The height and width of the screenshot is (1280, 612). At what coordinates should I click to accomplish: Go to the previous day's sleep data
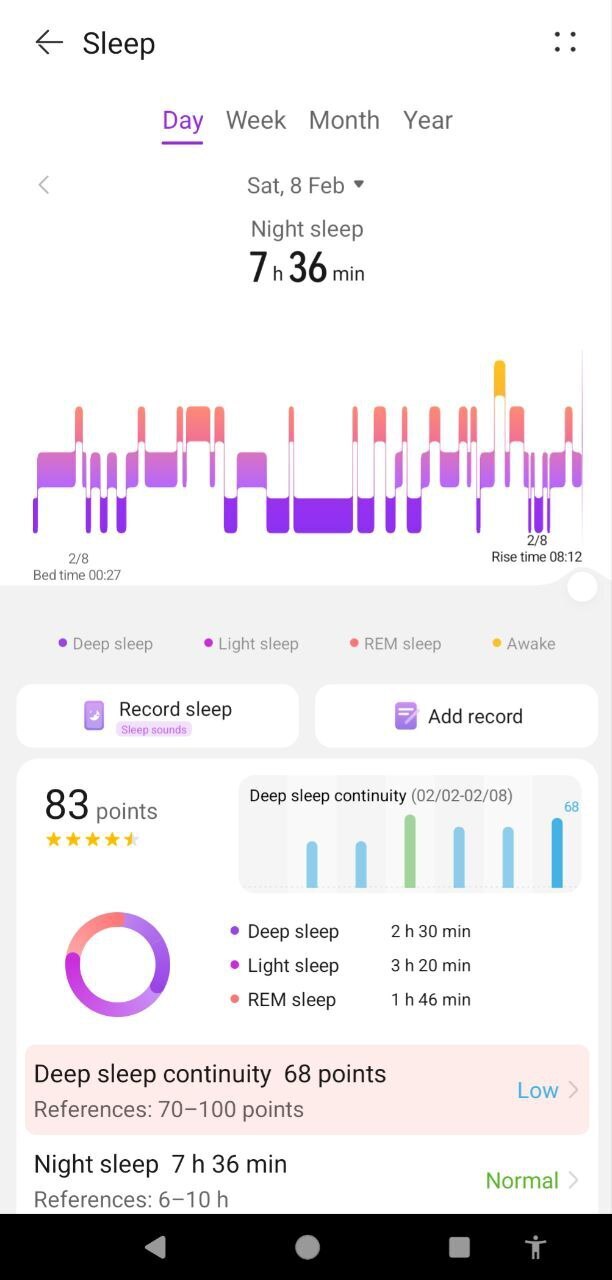pos(43,185)
